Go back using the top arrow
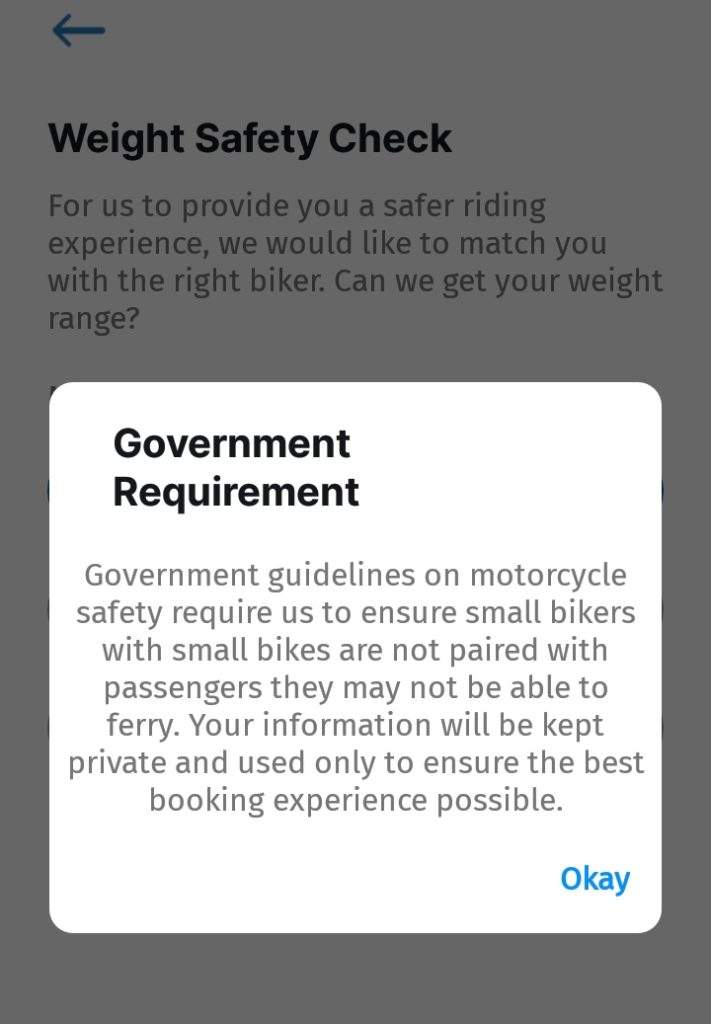Screen dimensions: 711x1024 (x=78, y=30)
